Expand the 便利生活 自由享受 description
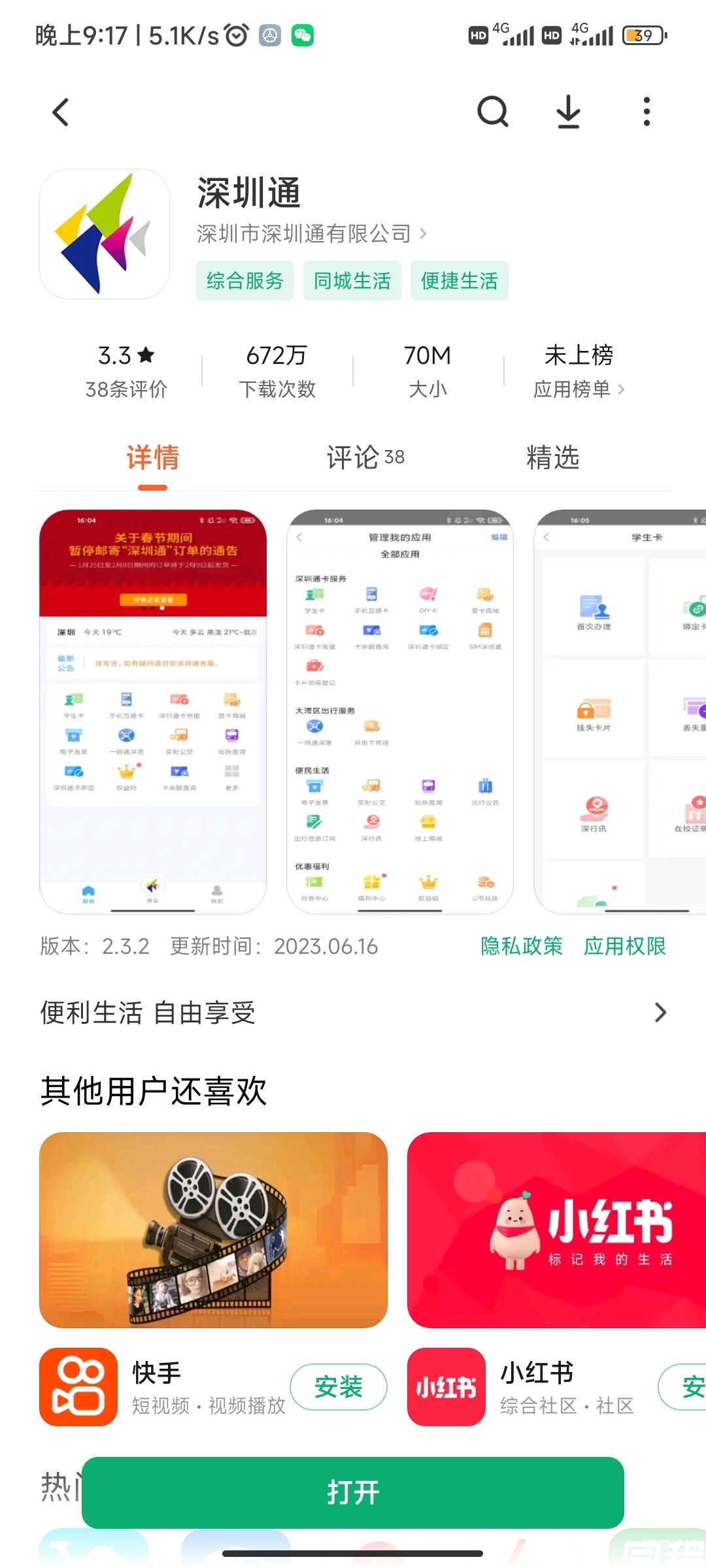 tap(353, 1013)
